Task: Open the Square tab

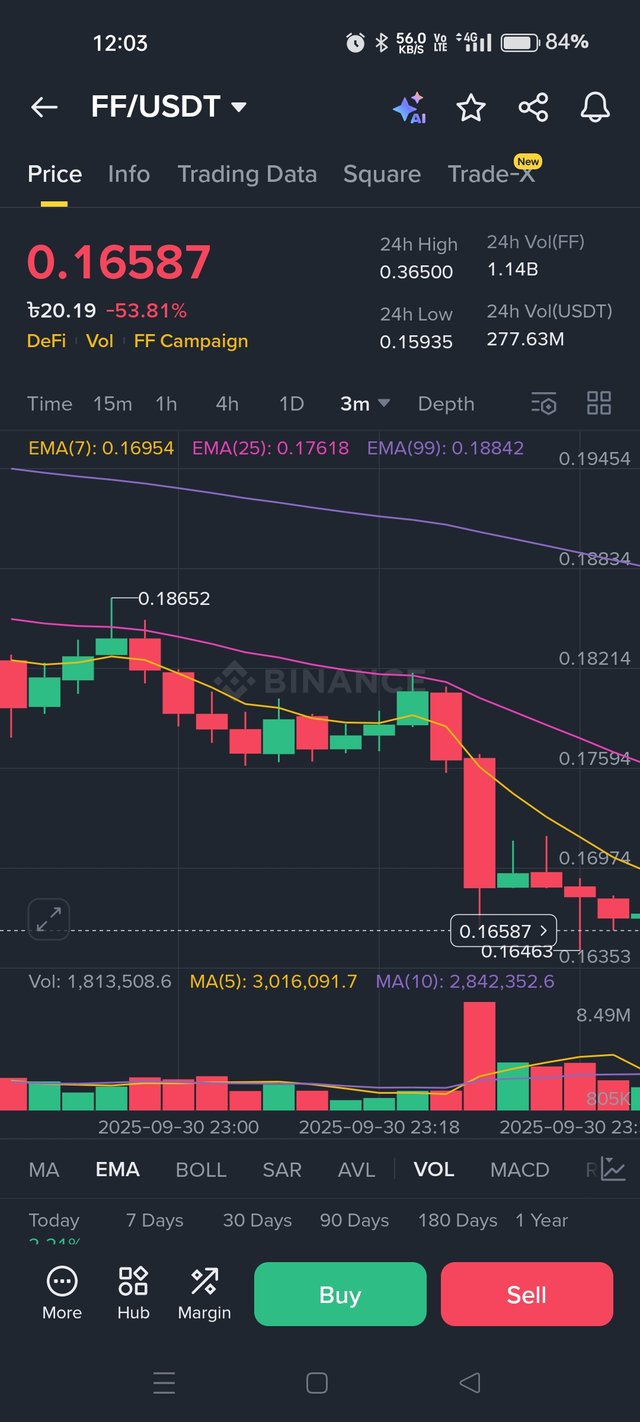Action: pos(382,174)
